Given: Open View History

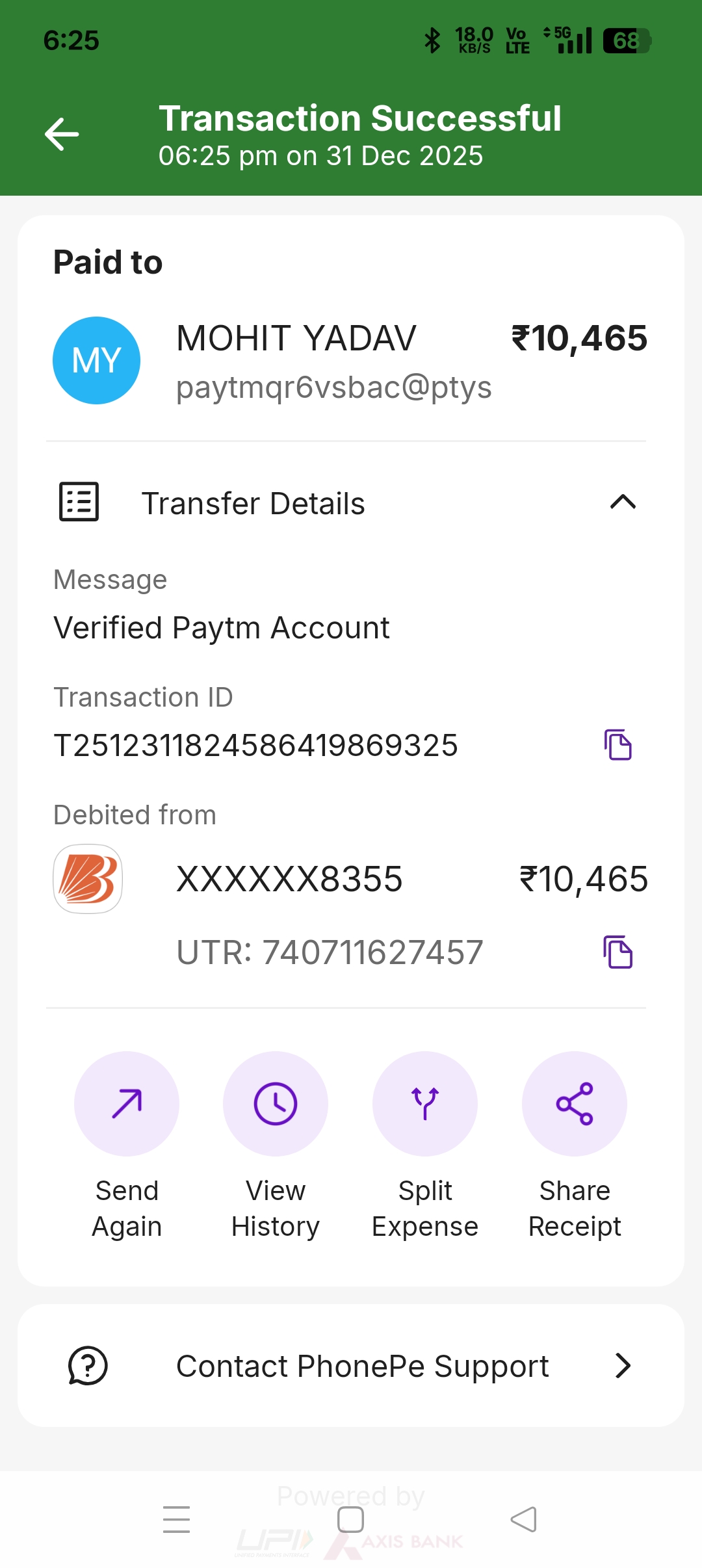Looking at the screenshot, I should coord(276,1104).
